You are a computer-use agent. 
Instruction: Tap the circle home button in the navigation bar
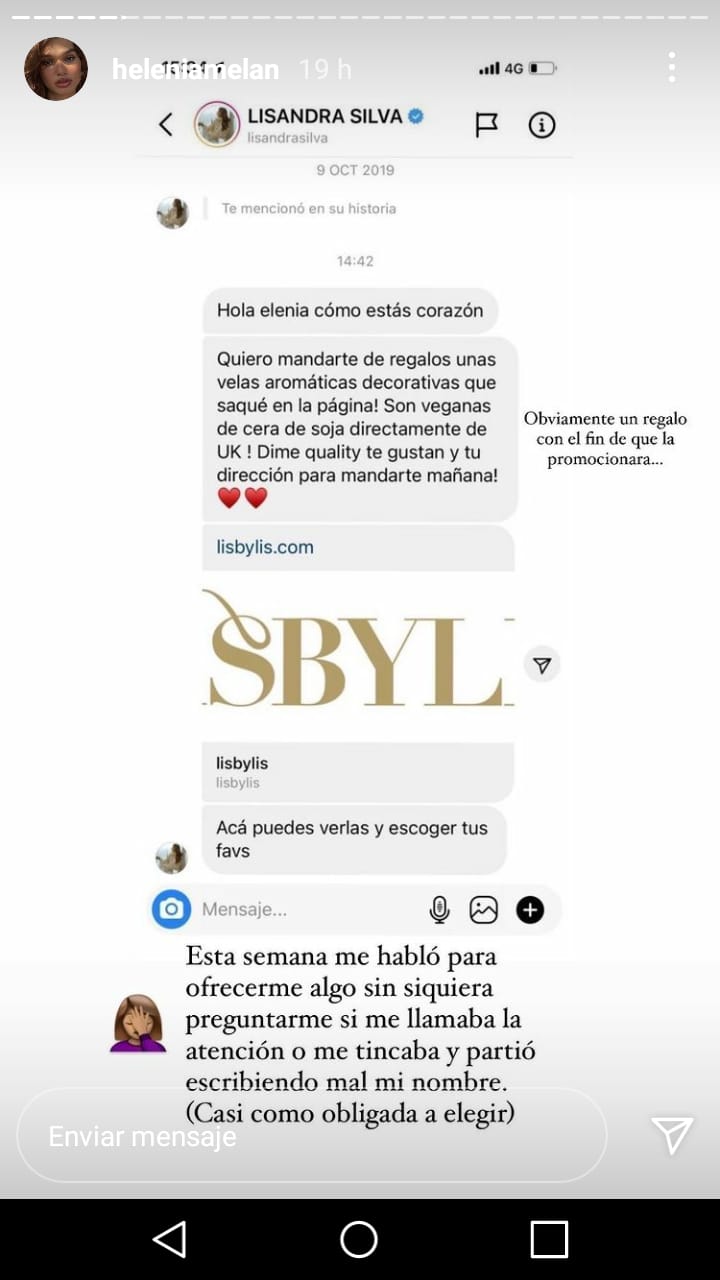[359, 1239]
